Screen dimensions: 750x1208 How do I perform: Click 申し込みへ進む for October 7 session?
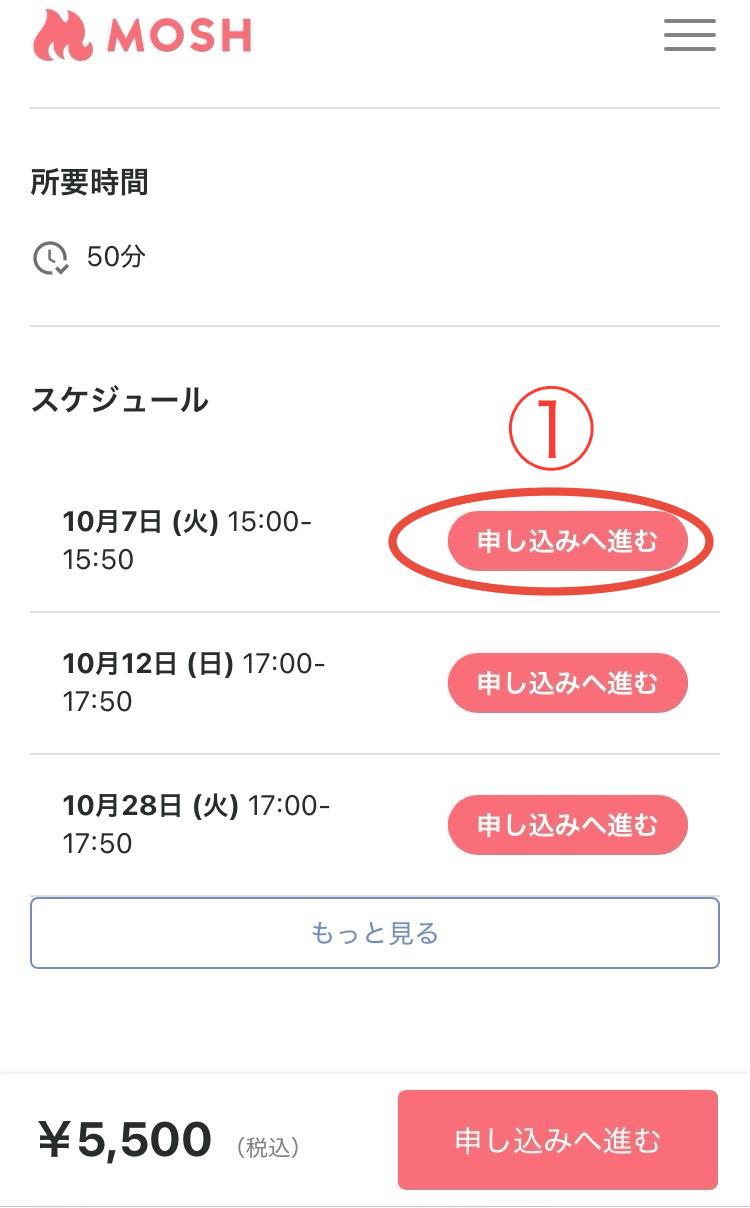pyautogui.click(x=568, y=540)
